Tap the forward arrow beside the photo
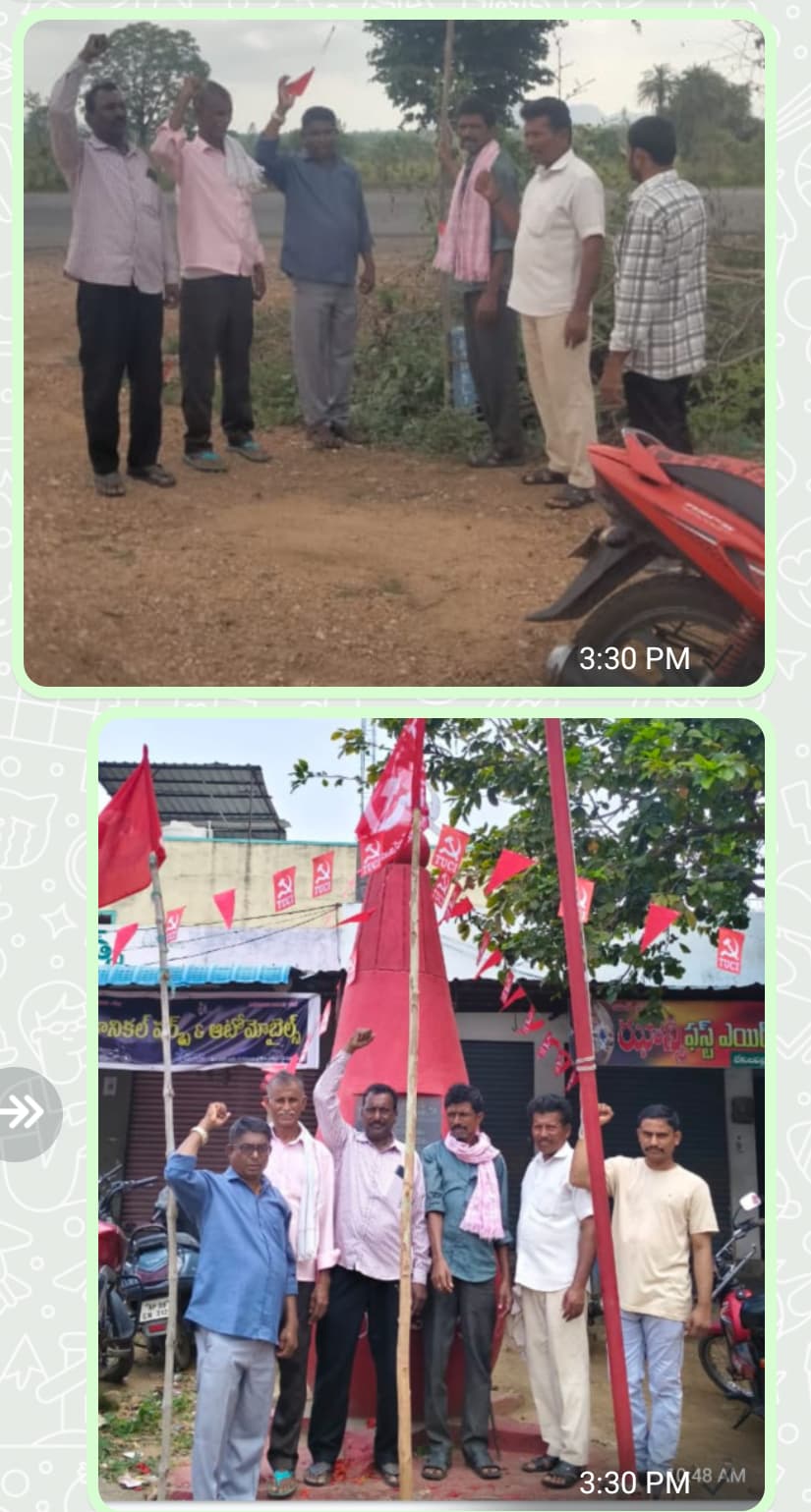 (x=26, y=1113)
